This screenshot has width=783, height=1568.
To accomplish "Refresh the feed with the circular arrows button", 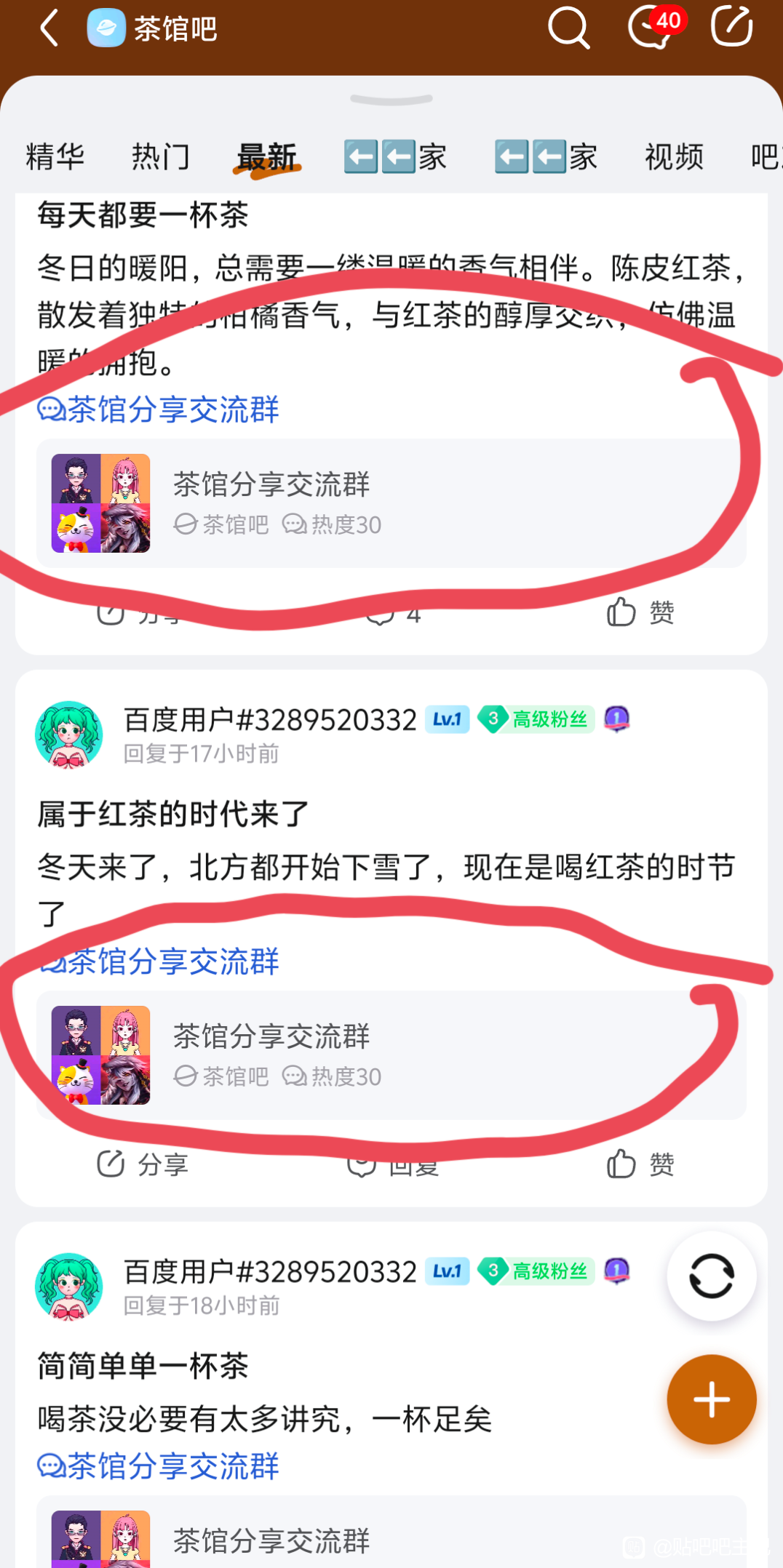I will point(712,1276).
